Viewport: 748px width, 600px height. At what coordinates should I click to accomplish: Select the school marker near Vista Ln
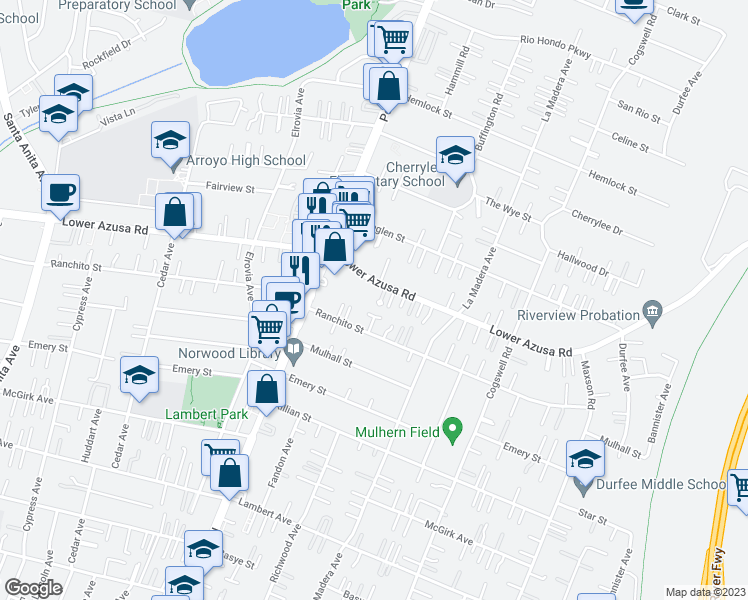59,118
